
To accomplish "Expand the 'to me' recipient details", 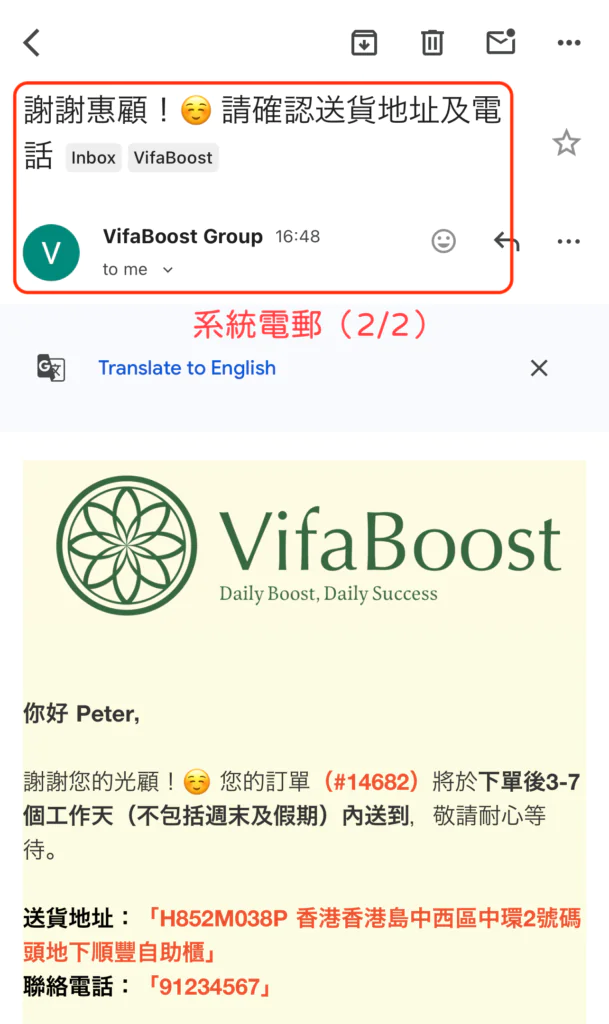I will point(167,269).
